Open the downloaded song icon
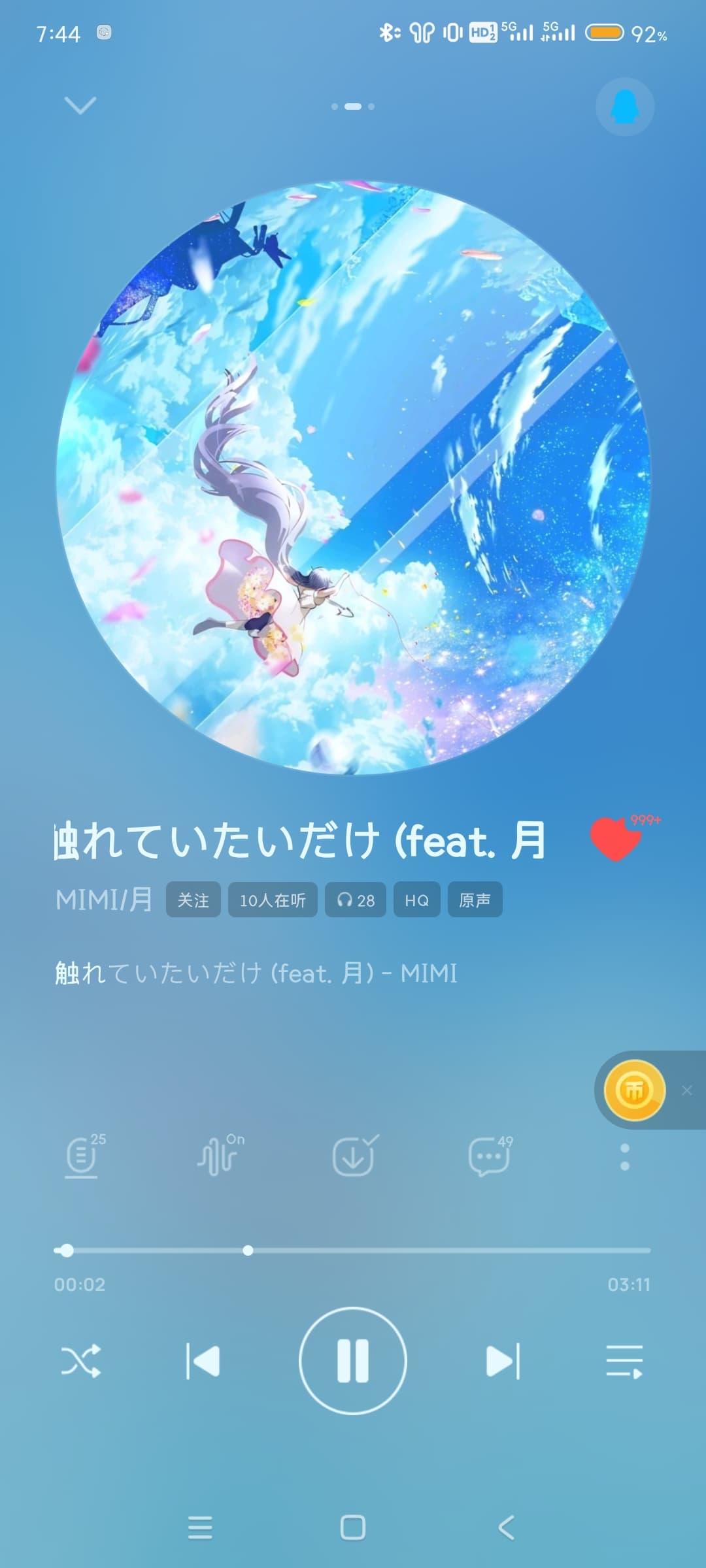706x1568 pixels. [x=354, y=1156]
